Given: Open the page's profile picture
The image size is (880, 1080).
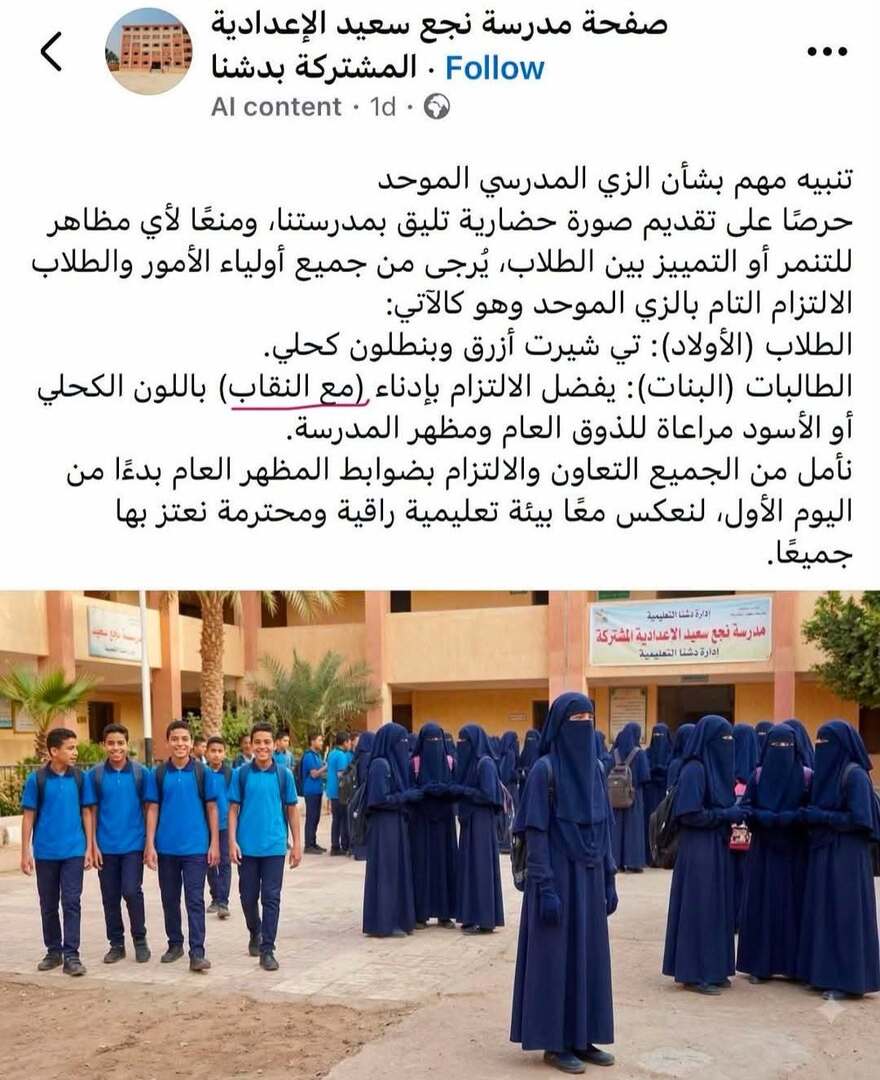Looking at the screenshot, I should click(149, 52).
